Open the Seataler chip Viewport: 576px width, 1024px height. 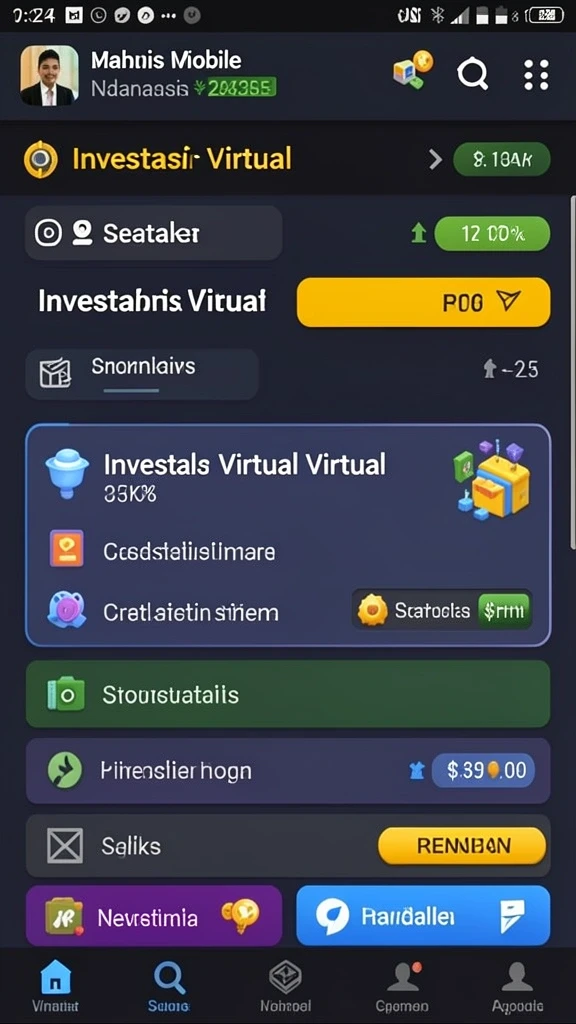pyautogui.click(x=153, y=232)
